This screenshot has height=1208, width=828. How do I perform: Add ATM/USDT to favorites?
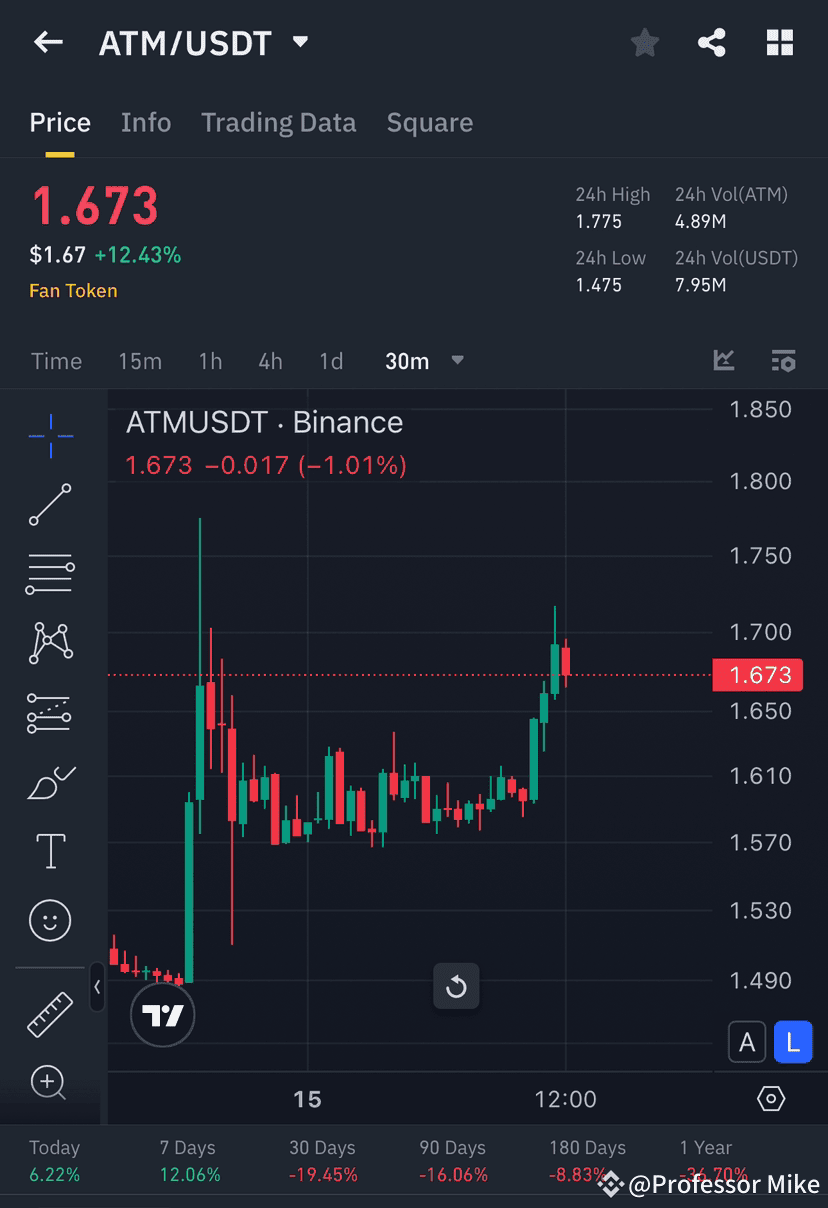click(644, 42)
